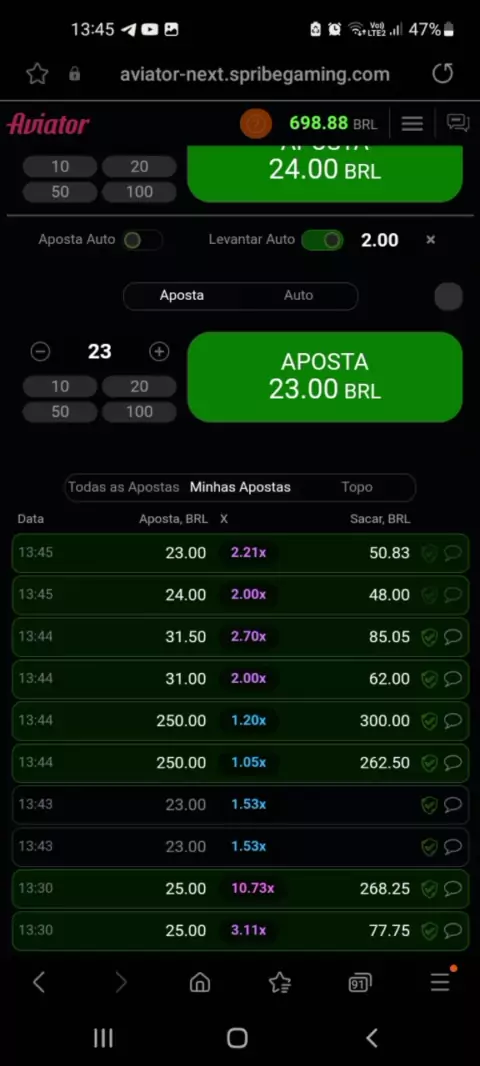Screen dimensions: 480x1066
Task: Go to the browser home page
Action: tap(199, 982)
